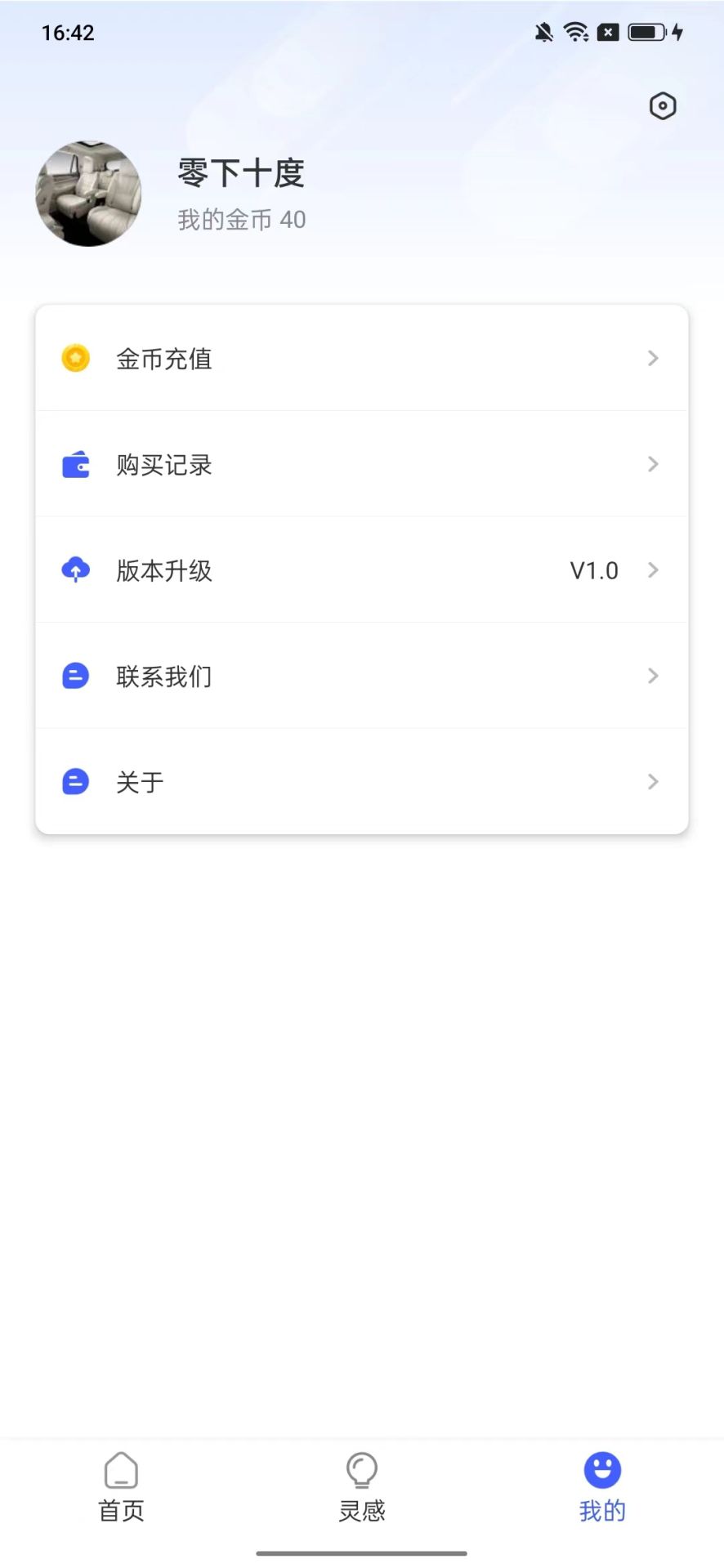Click the cloud upload icon for 版本升级
The width and height of the screenshot is (724, 1568).
(x=75, y=570)
